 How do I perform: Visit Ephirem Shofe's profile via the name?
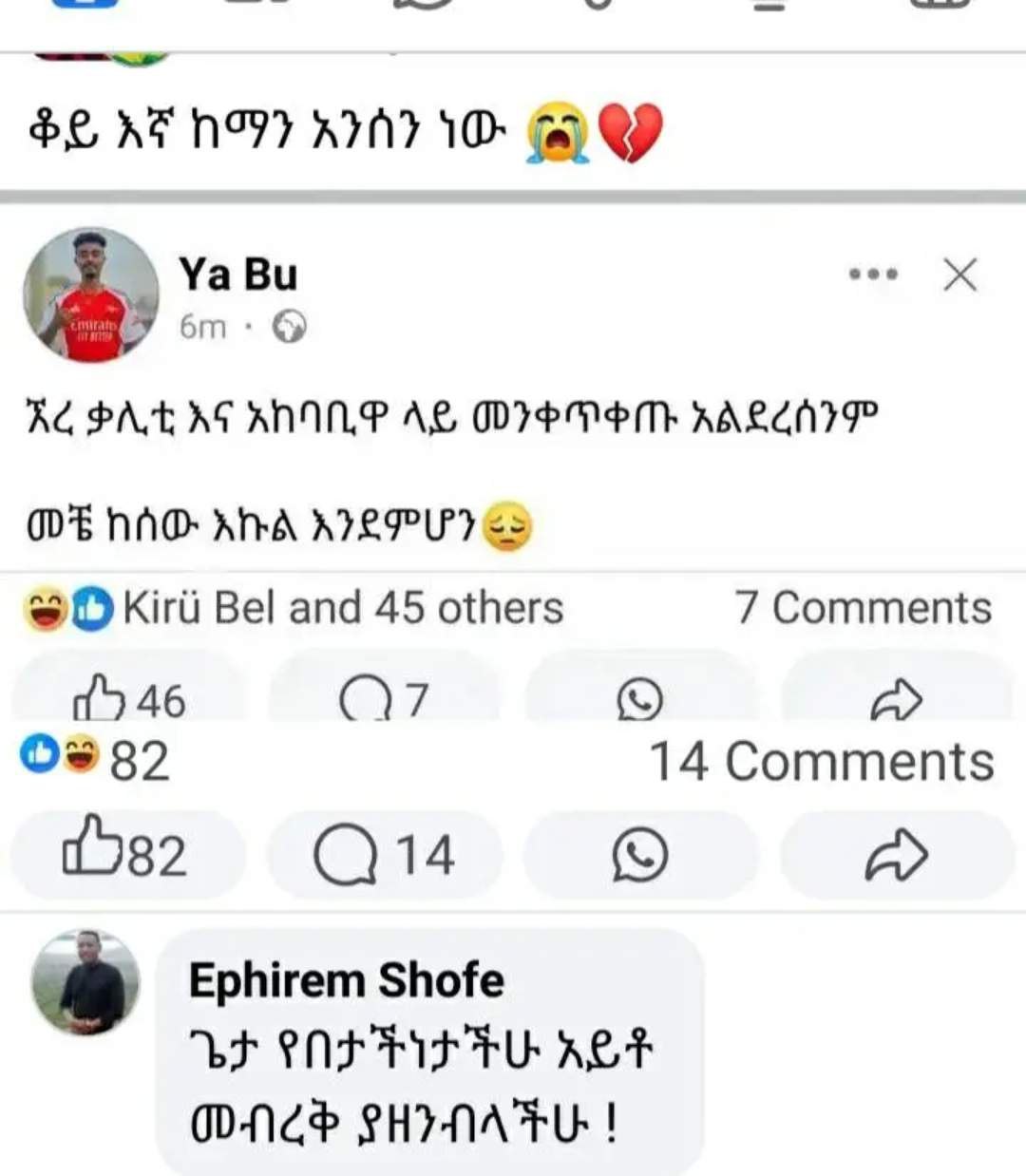click(346, 980)
